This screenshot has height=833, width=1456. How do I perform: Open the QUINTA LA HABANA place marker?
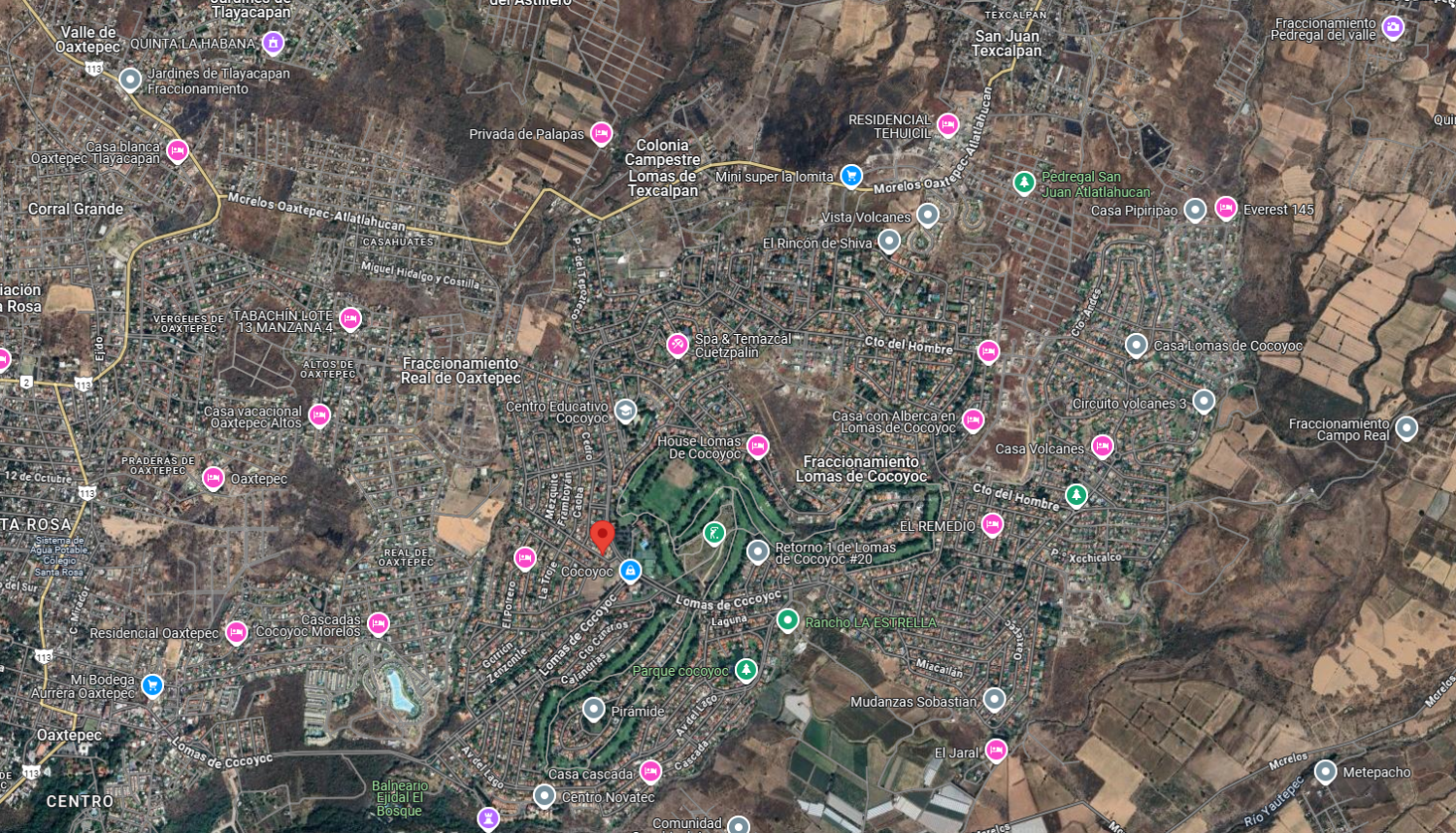coord(274,43)
